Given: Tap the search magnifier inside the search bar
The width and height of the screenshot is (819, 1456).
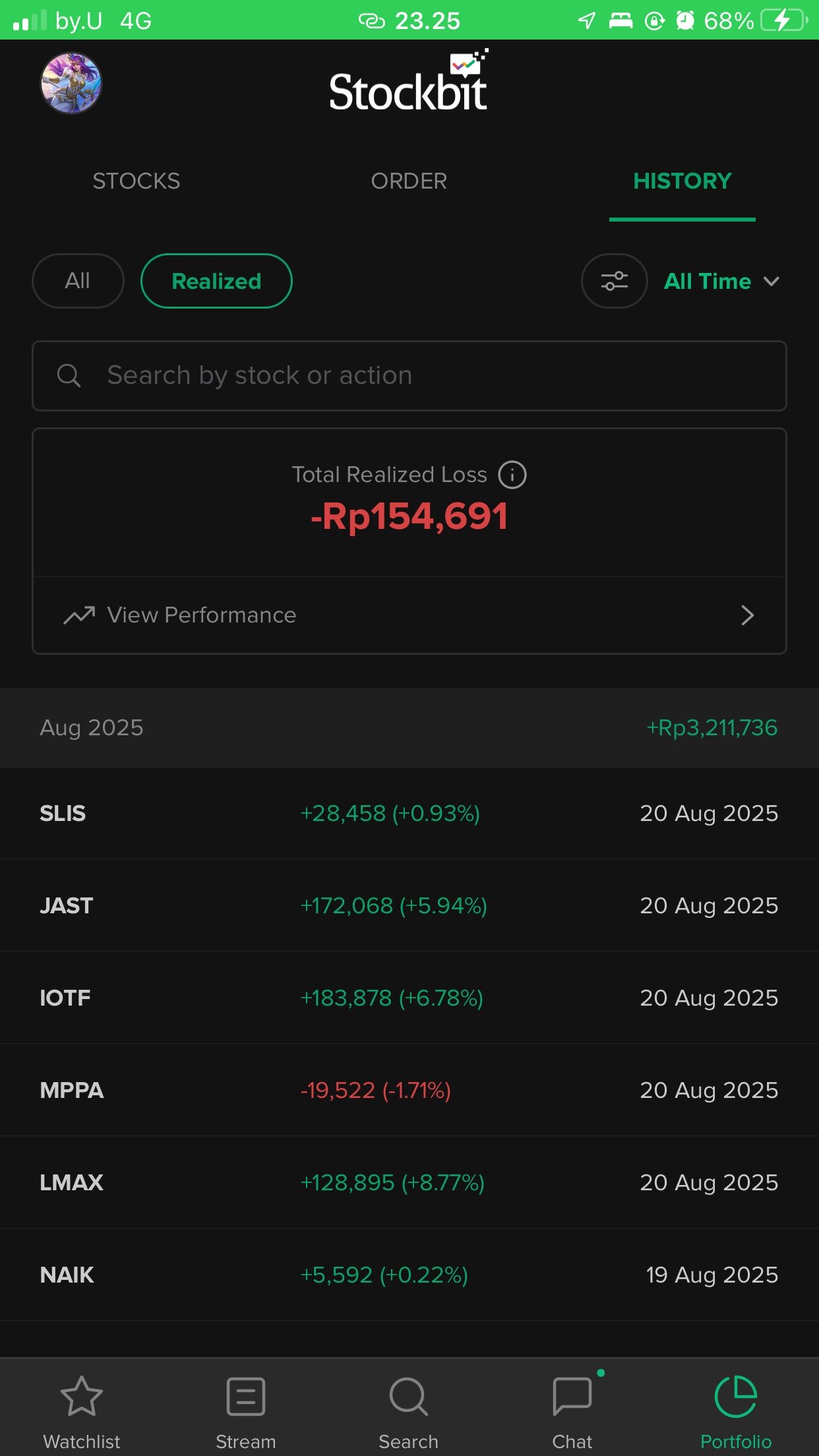Looking at the screenshot, I should point(69,375).
